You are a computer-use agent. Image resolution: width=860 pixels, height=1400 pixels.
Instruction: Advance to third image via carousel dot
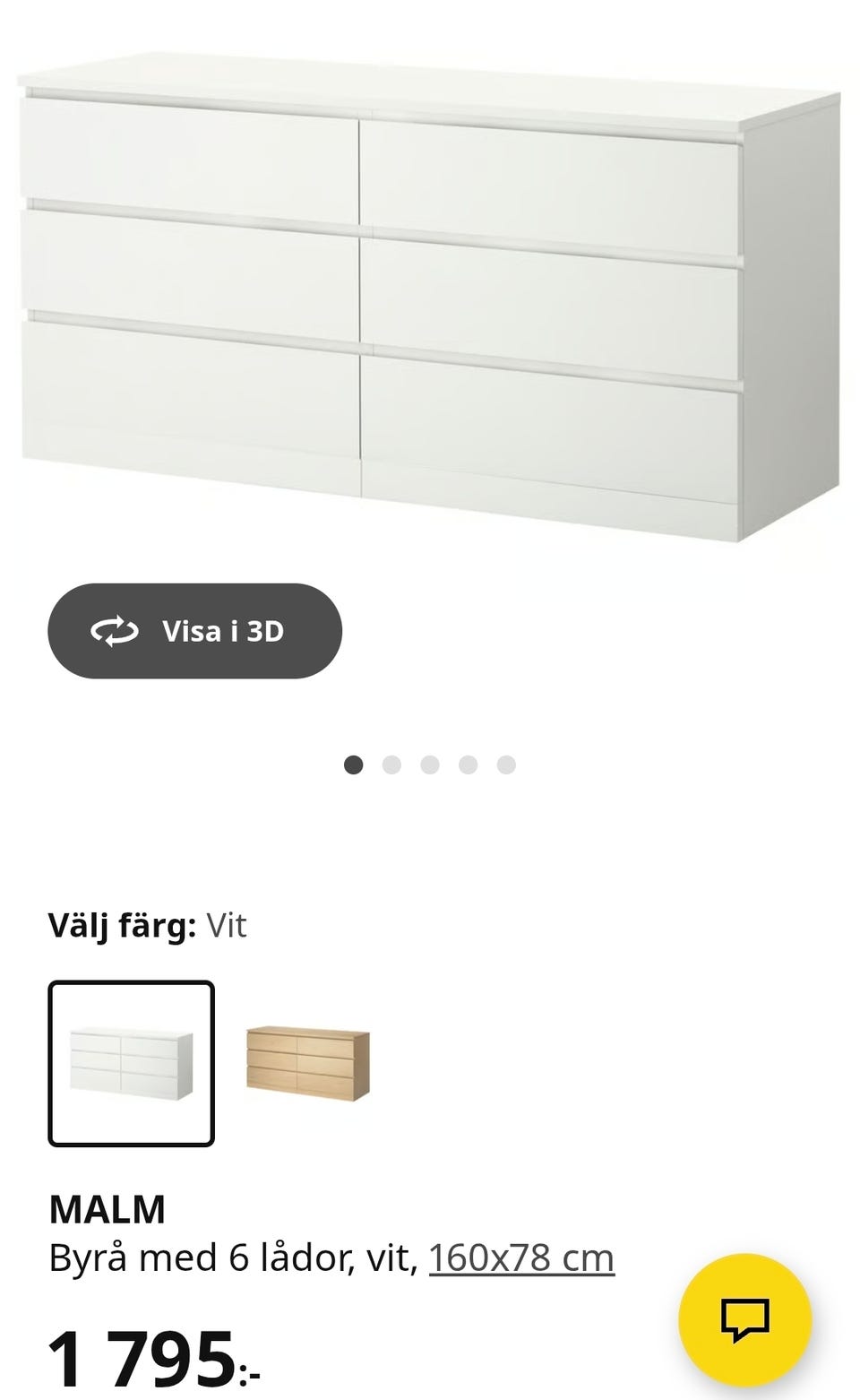tap(429, 765)
